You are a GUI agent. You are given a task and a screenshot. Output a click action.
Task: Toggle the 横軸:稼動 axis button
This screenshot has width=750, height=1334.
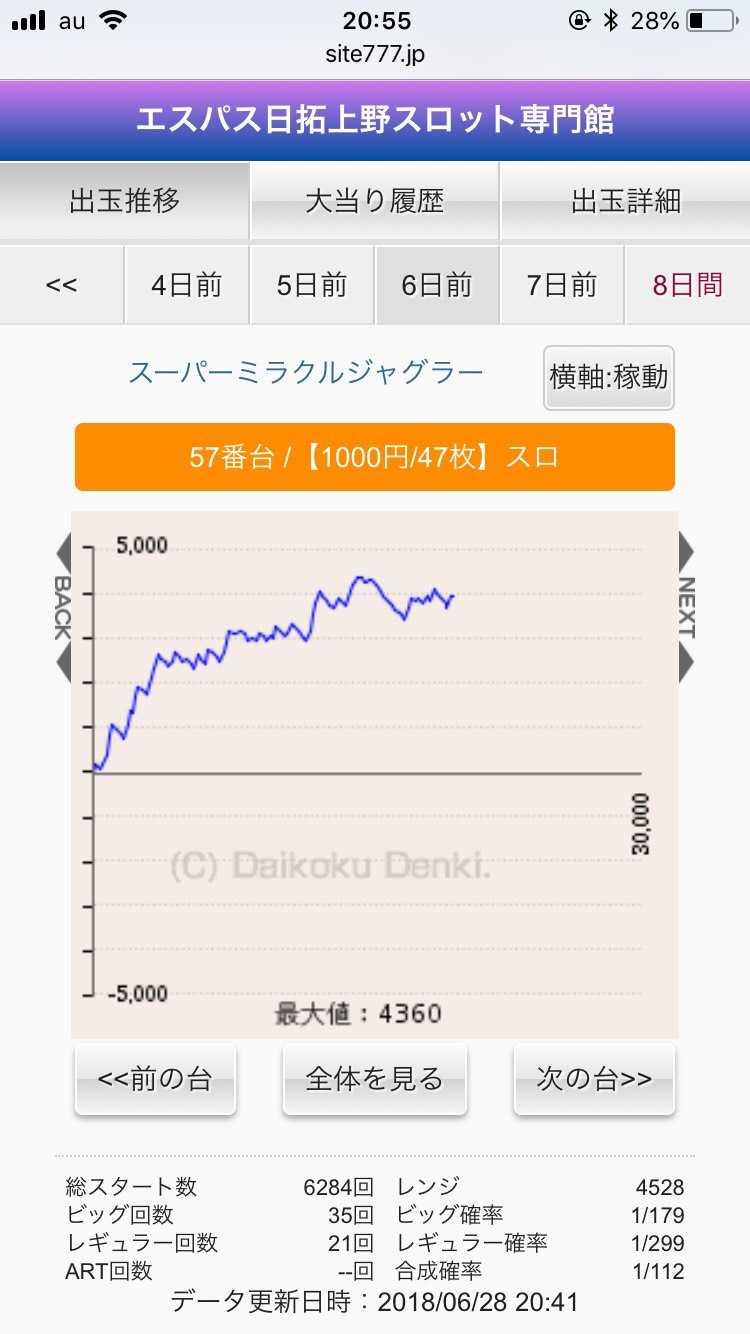tap(609, 378)
